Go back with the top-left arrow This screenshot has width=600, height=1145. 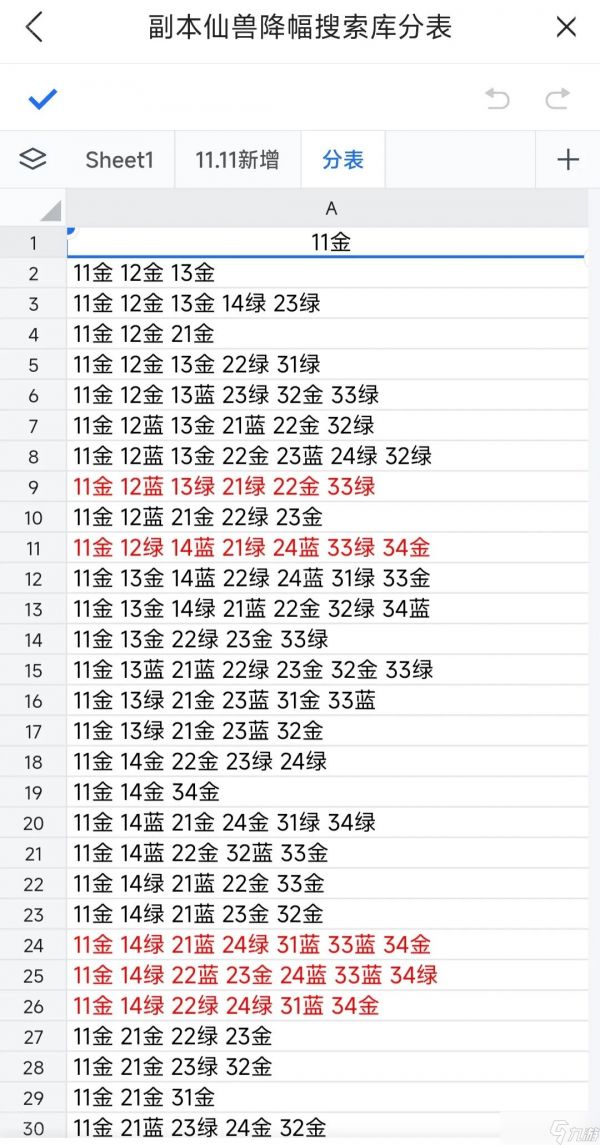(x=34, y=27)
